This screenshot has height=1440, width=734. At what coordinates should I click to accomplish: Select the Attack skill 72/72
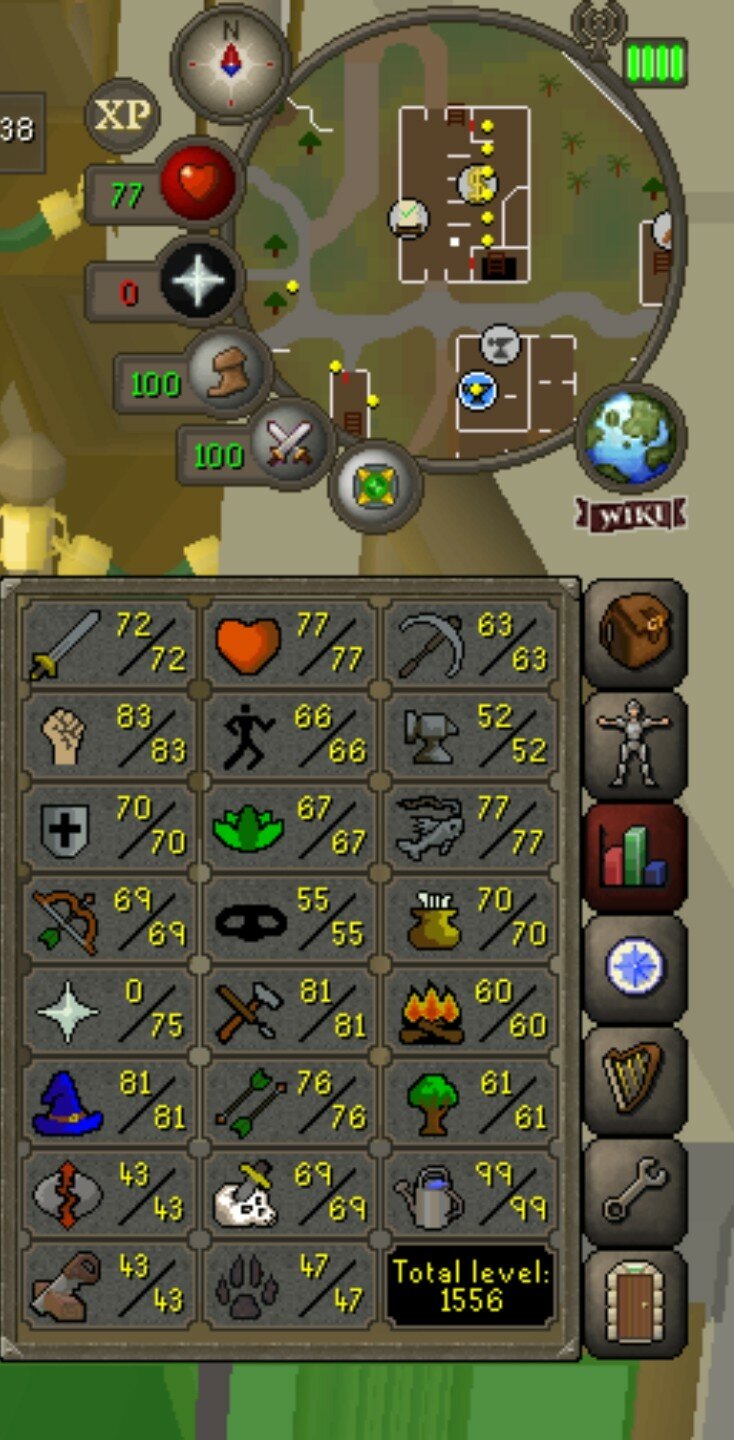point(107,643)
